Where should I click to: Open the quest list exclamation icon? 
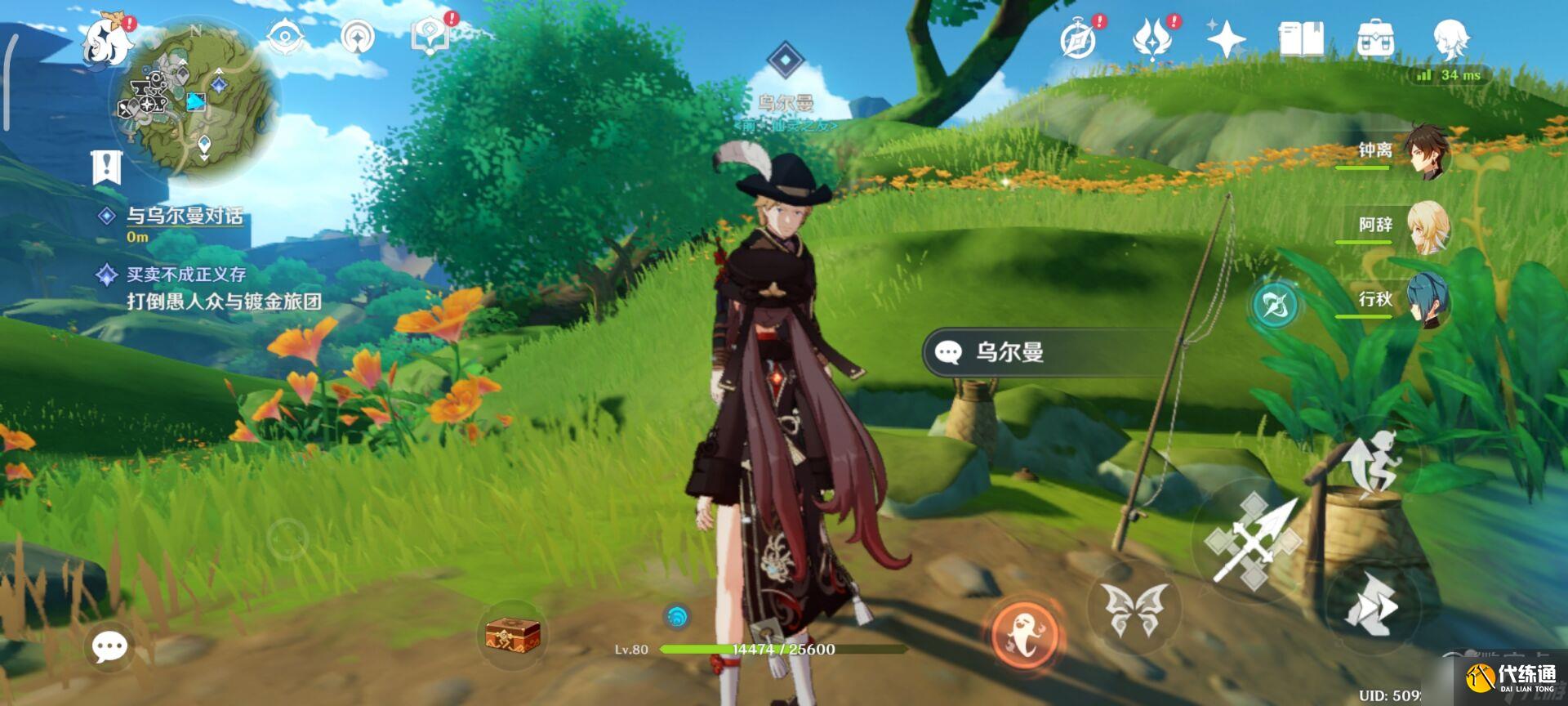click(x=107, y=168)
